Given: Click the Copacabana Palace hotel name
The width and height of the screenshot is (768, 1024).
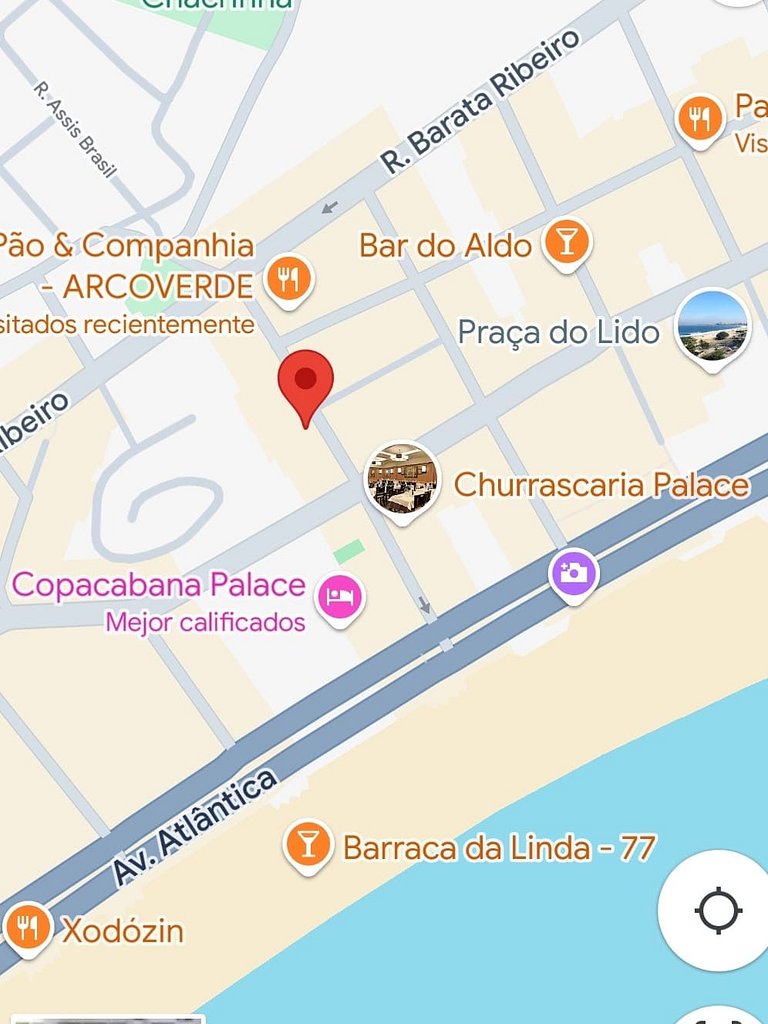Looking at the screenshot, I should pos(159,583).
